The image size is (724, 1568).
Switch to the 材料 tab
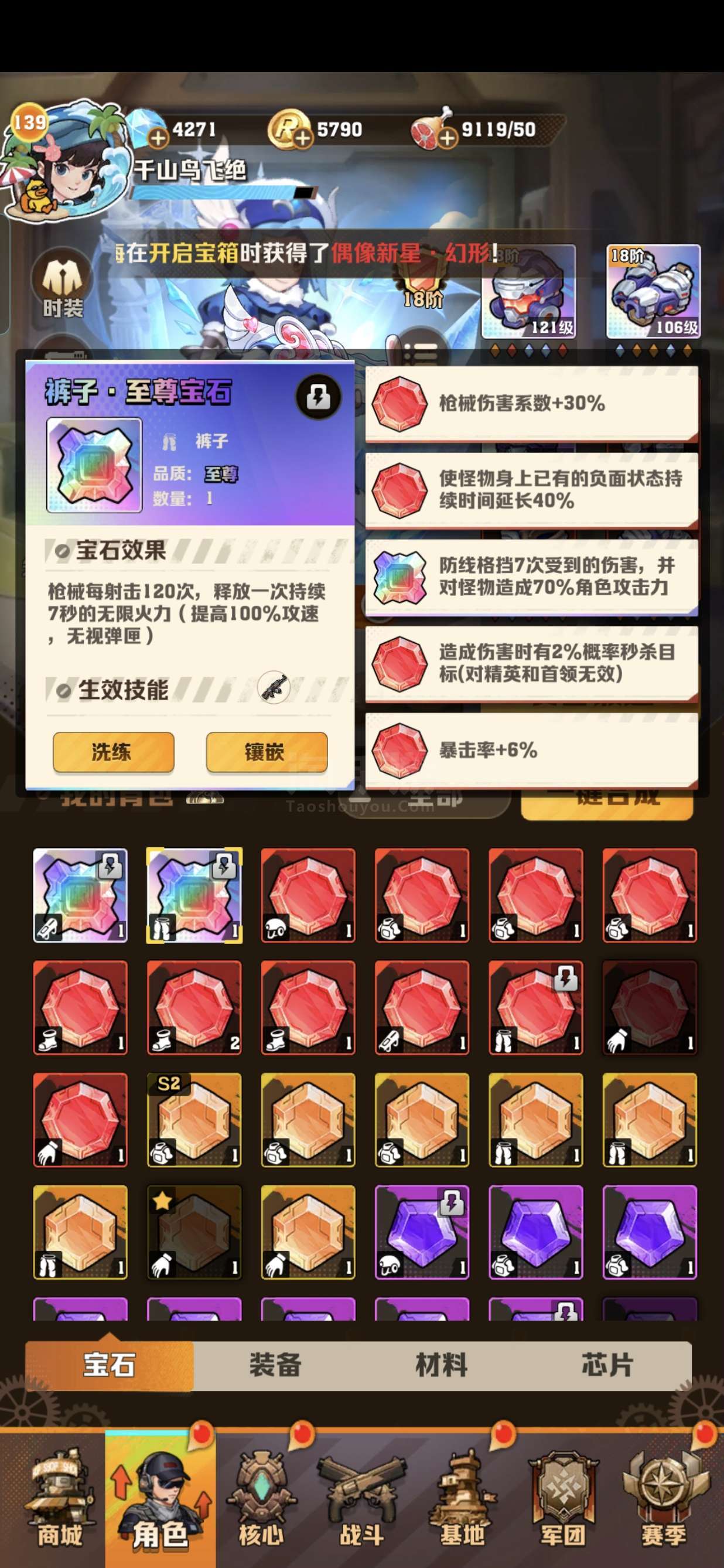tap(442, 1365)
